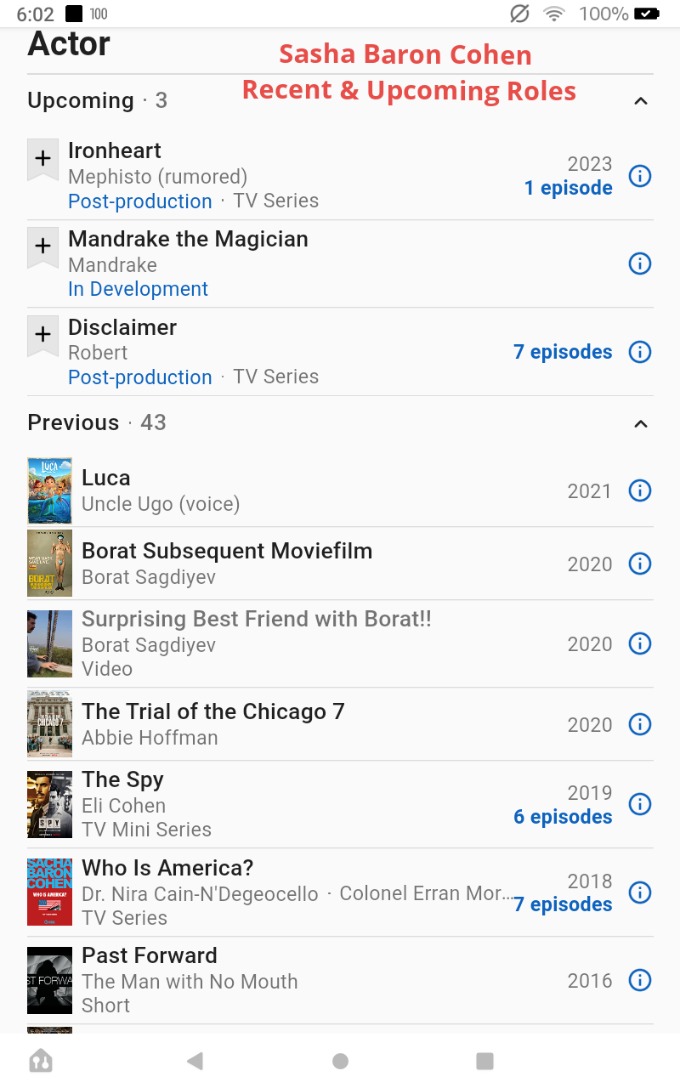View the 1 episode link for Ironheart

click(x=568, y=188)
